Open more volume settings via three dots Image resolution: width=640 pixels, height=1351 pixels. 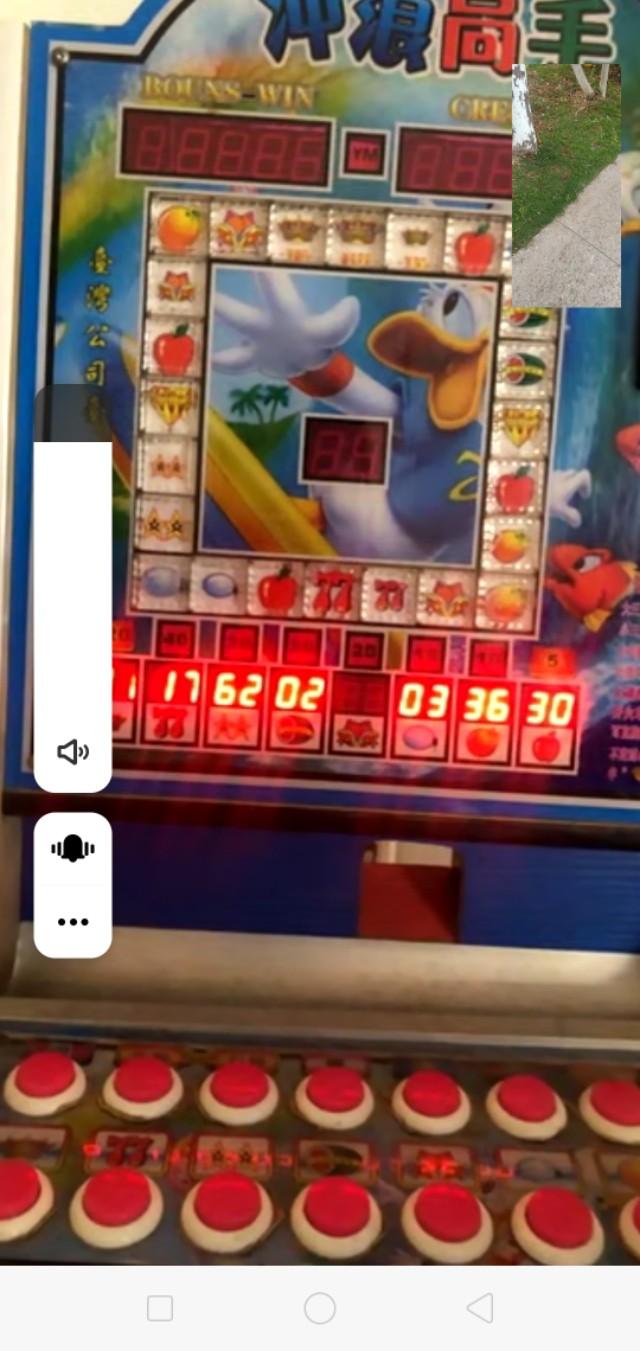click(73, 922)
